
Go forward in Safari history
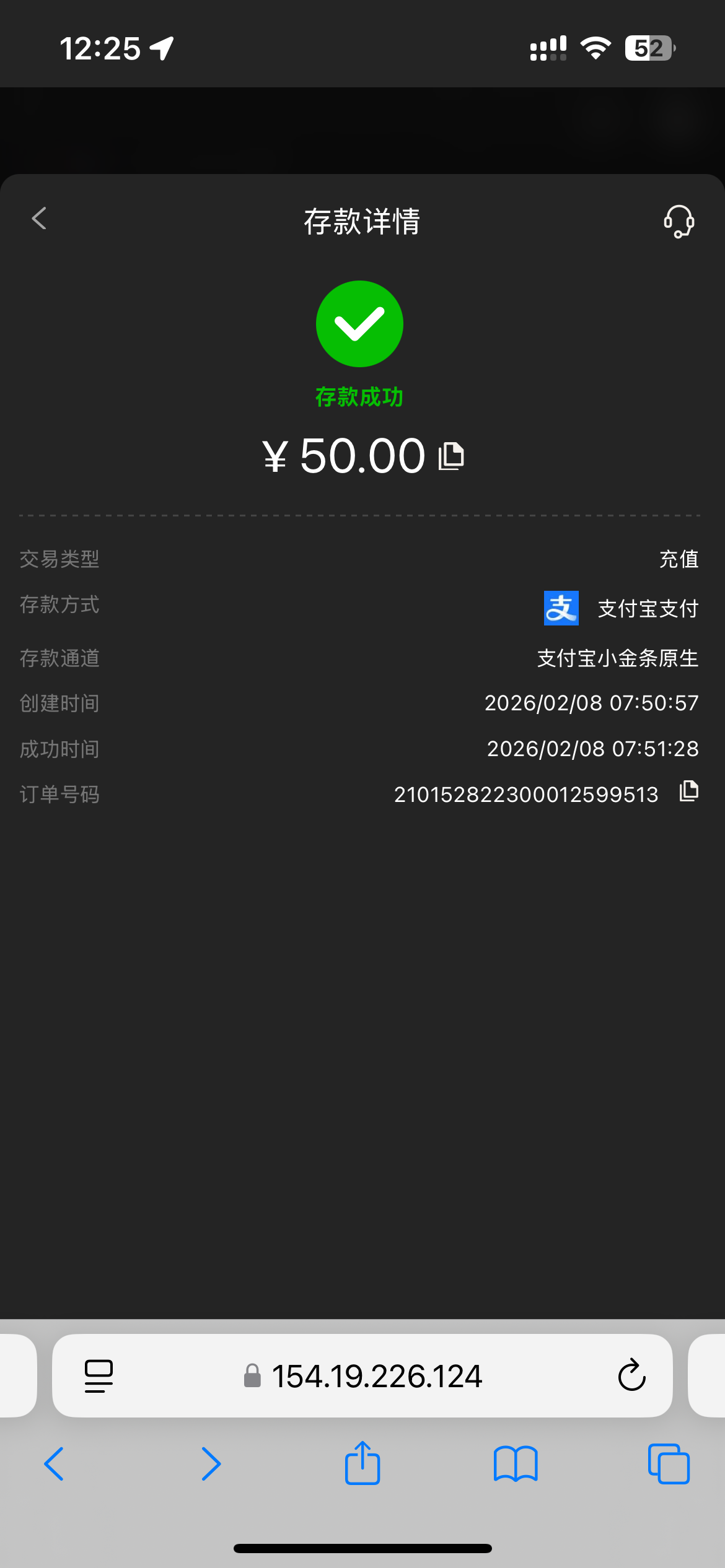point(211,1464)
